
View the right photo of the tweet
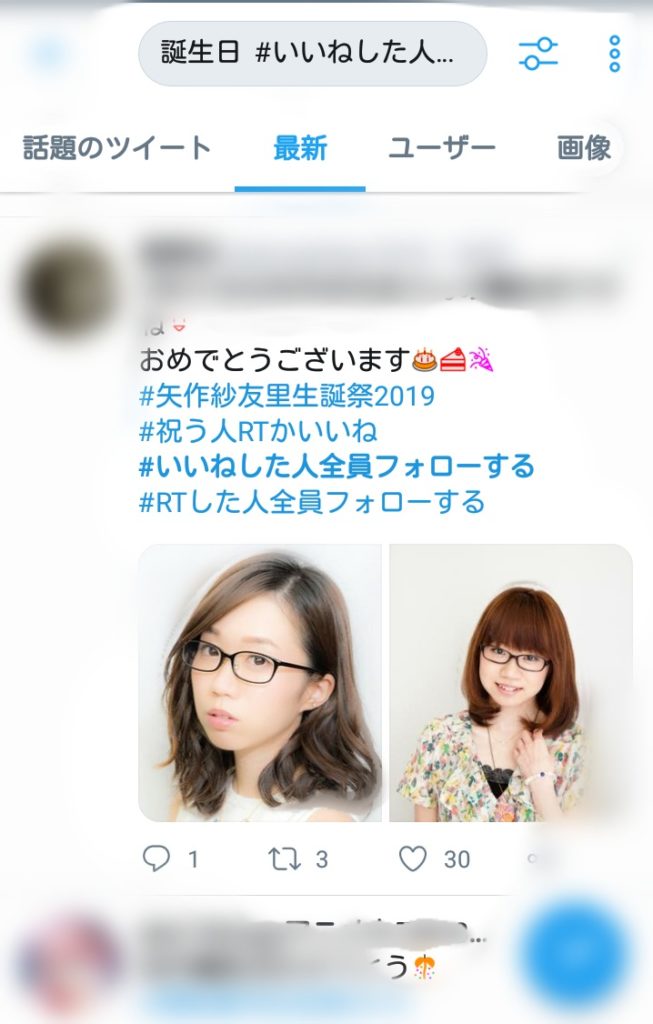point(511,683)
